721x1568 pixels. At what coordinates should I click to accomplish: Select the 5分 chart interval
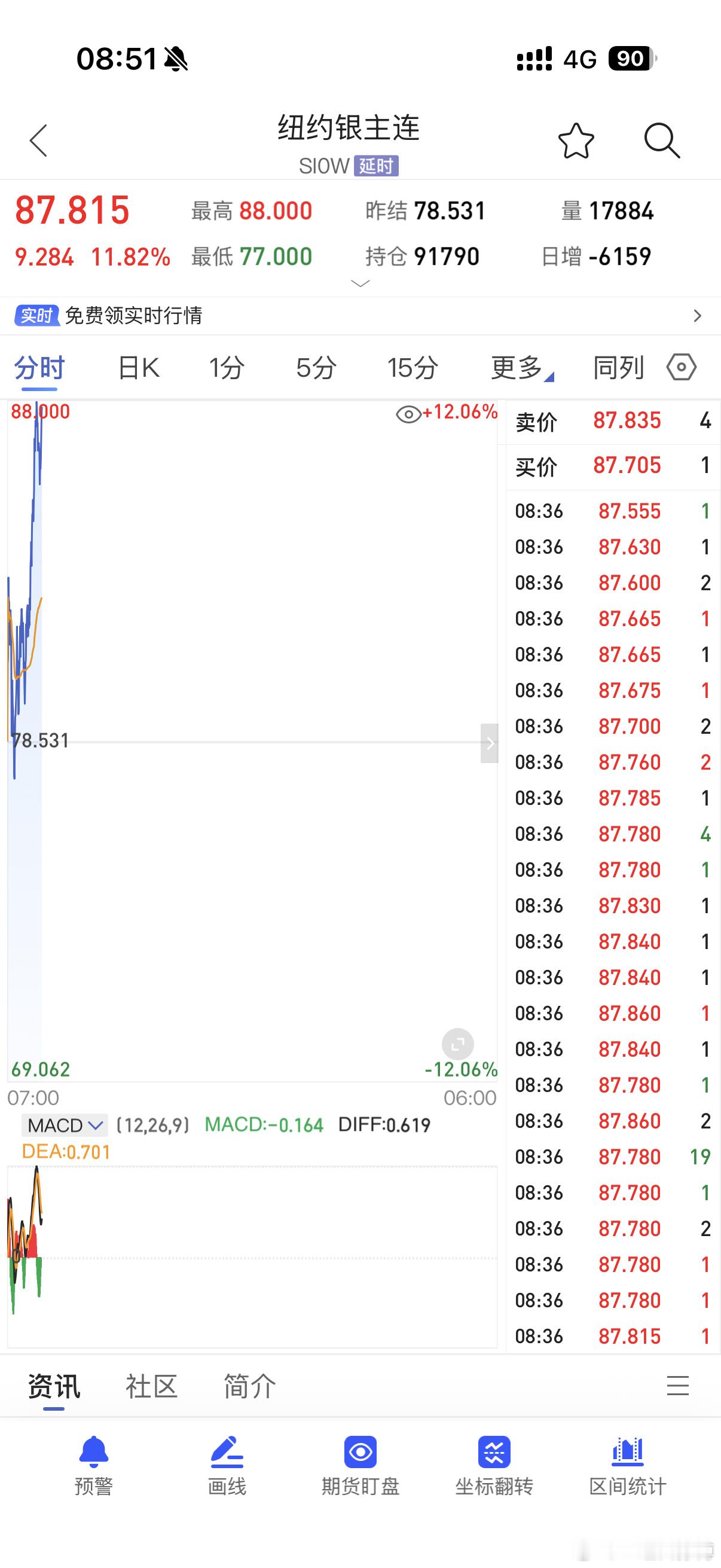pos(316,368)
